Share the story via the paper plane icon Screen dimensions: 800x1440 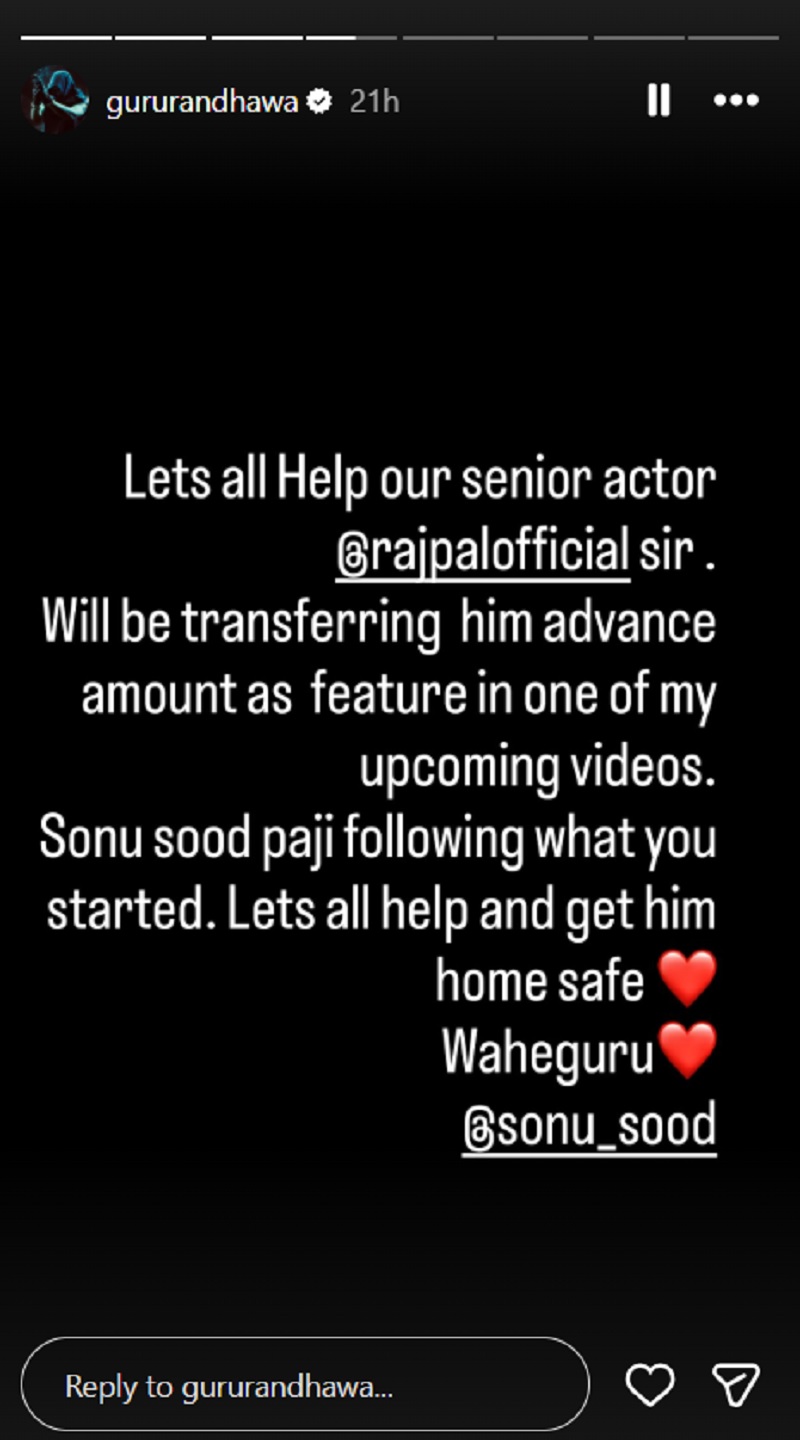736,1386
